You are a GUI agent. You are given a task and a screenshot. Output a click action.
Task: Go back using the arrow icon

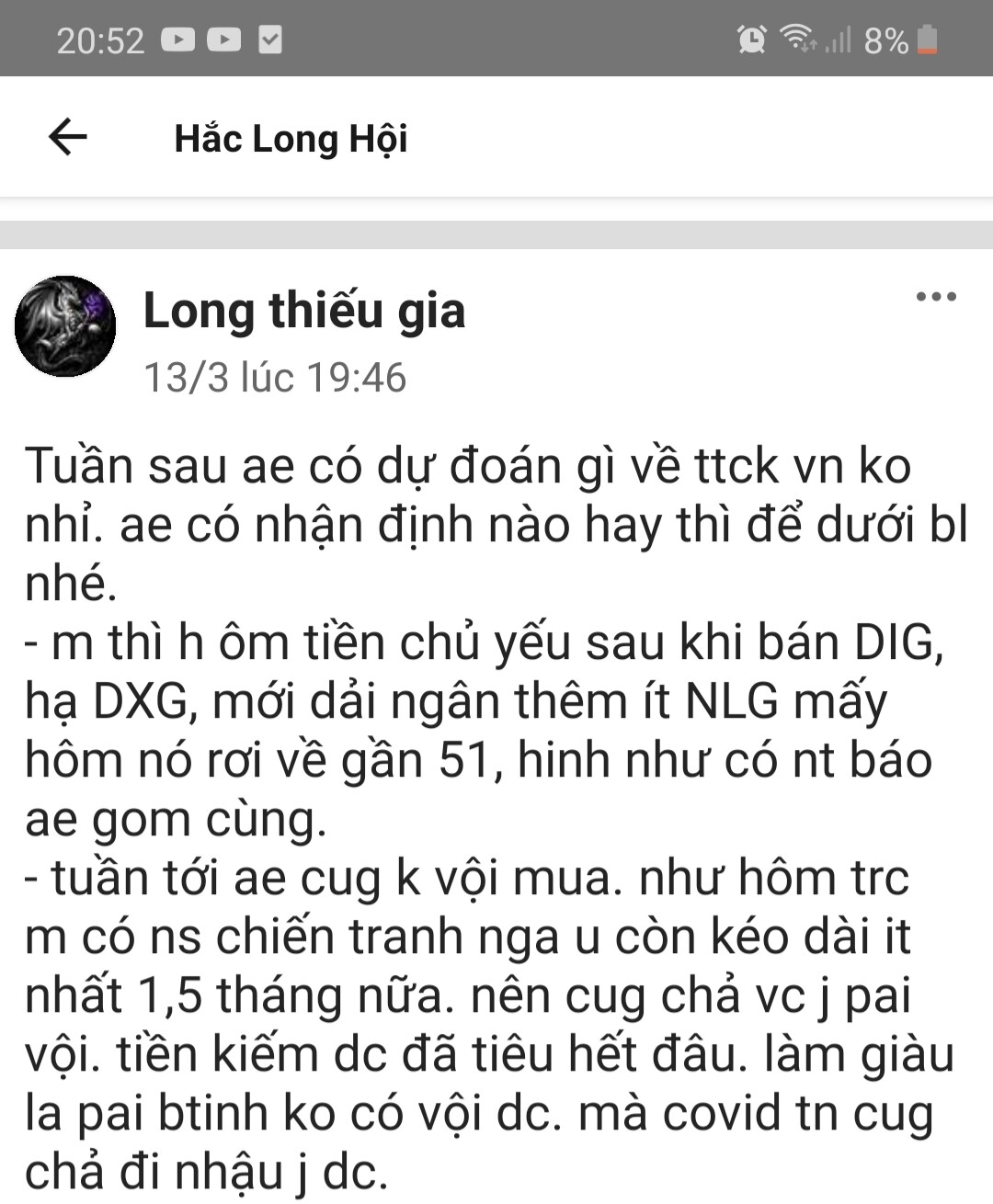click(67, 138)
